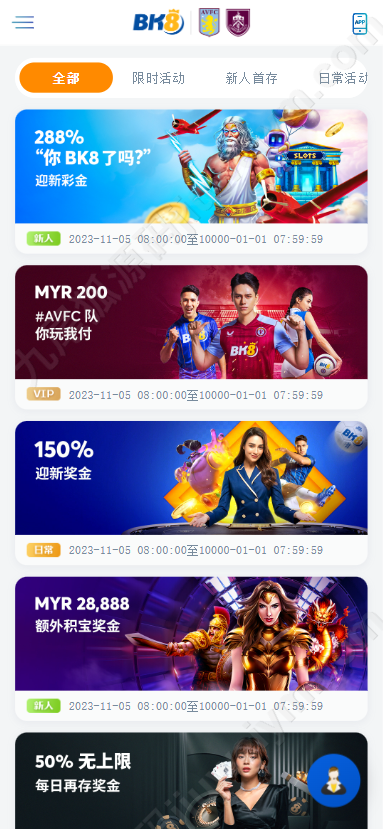The height and width of the screenshot is (829, 383).
Task: Open the 150% 迎新奖金 promotion card
Action: click(x=191, y=492)
